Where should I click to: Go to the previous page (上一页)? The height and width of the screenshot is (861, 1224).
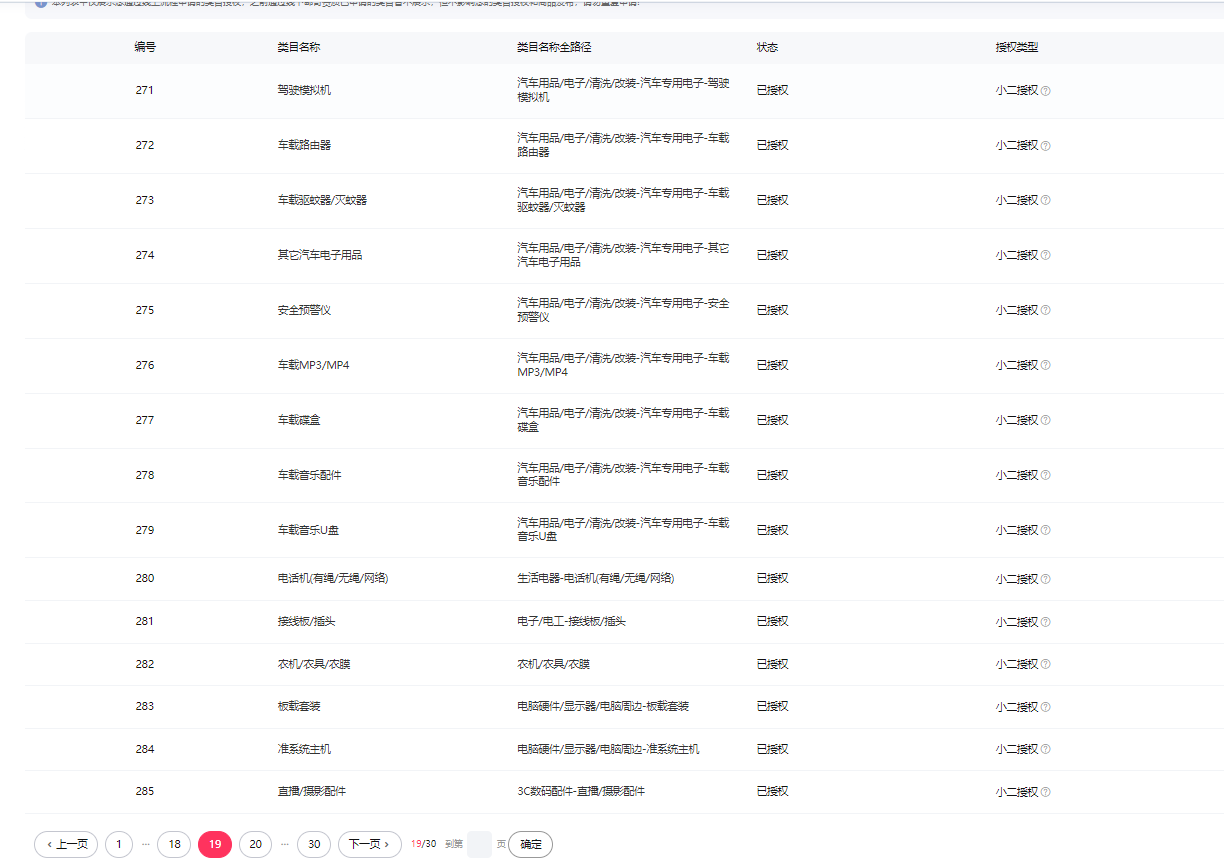pyautogui.click(x=66, y=844)
